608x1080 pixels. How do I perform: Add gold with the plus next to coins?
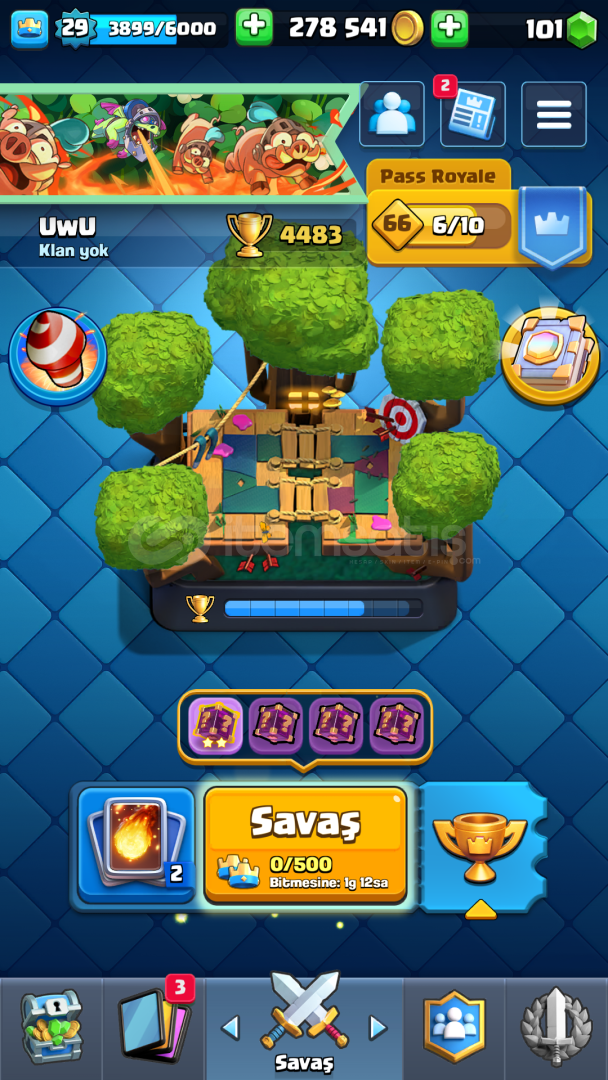point(254,28)
